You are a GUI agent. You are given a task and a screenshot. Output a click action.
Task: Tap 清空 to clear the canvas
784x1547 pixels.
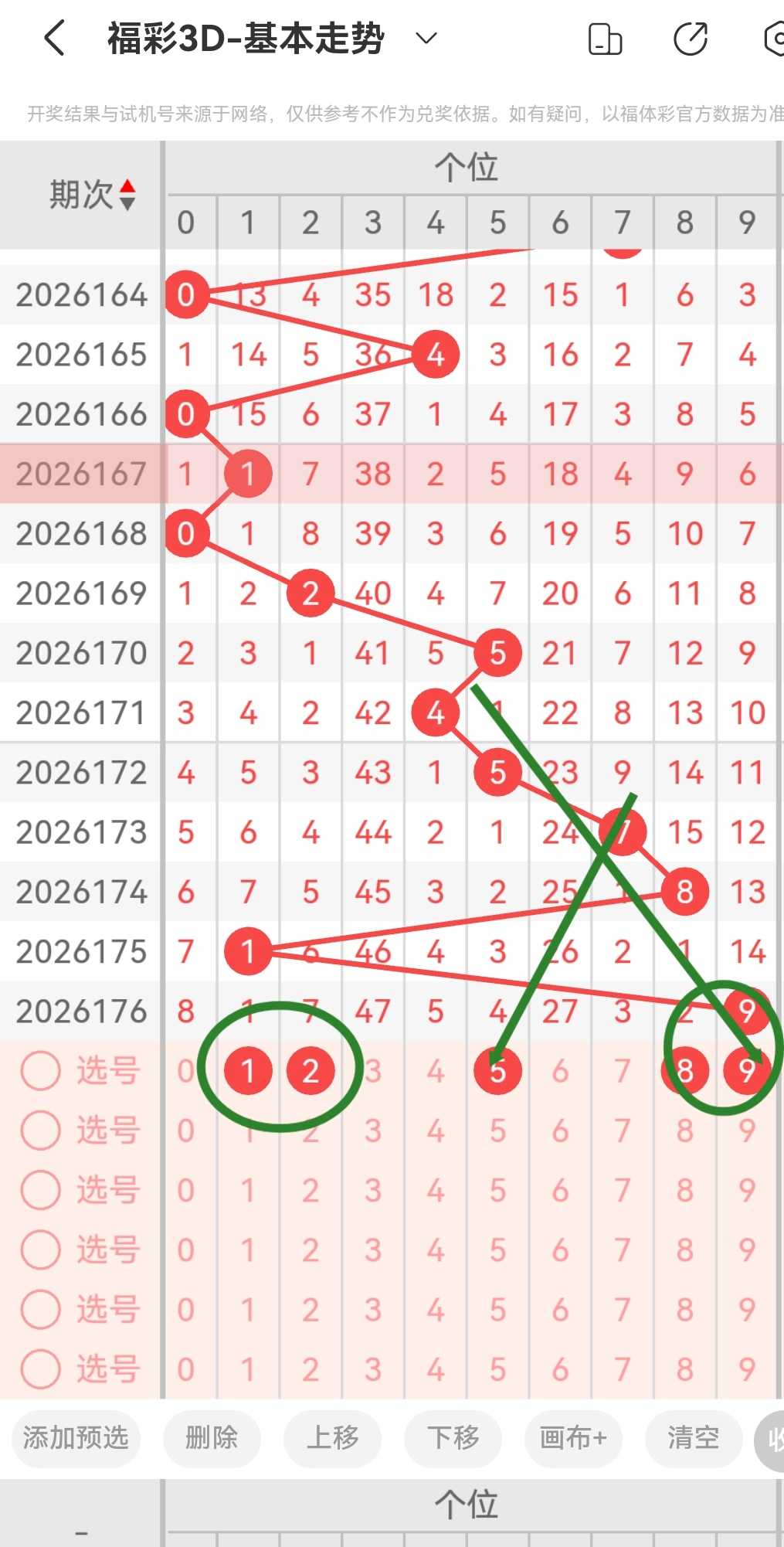(694, 1438)
